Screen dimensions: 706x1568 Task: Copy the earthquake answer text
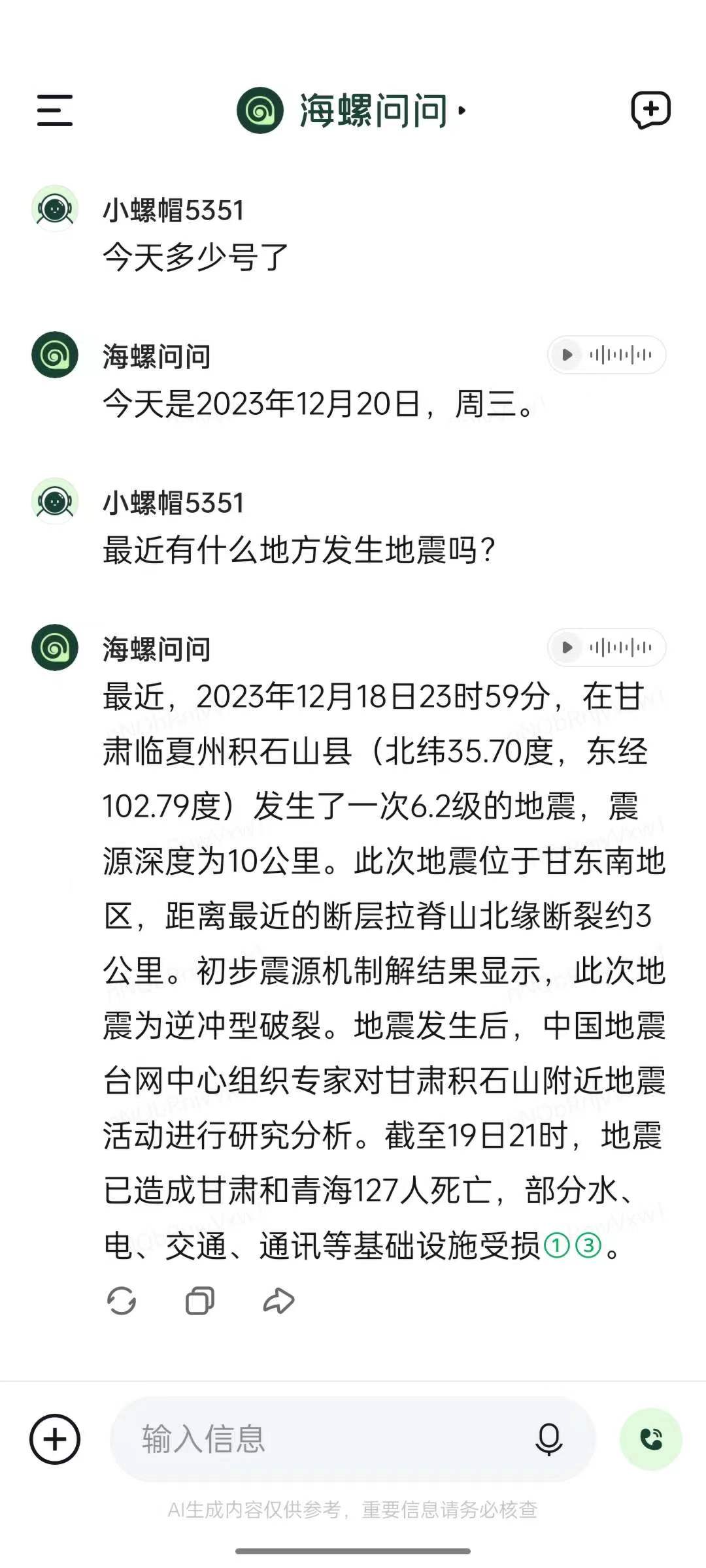200,1301
